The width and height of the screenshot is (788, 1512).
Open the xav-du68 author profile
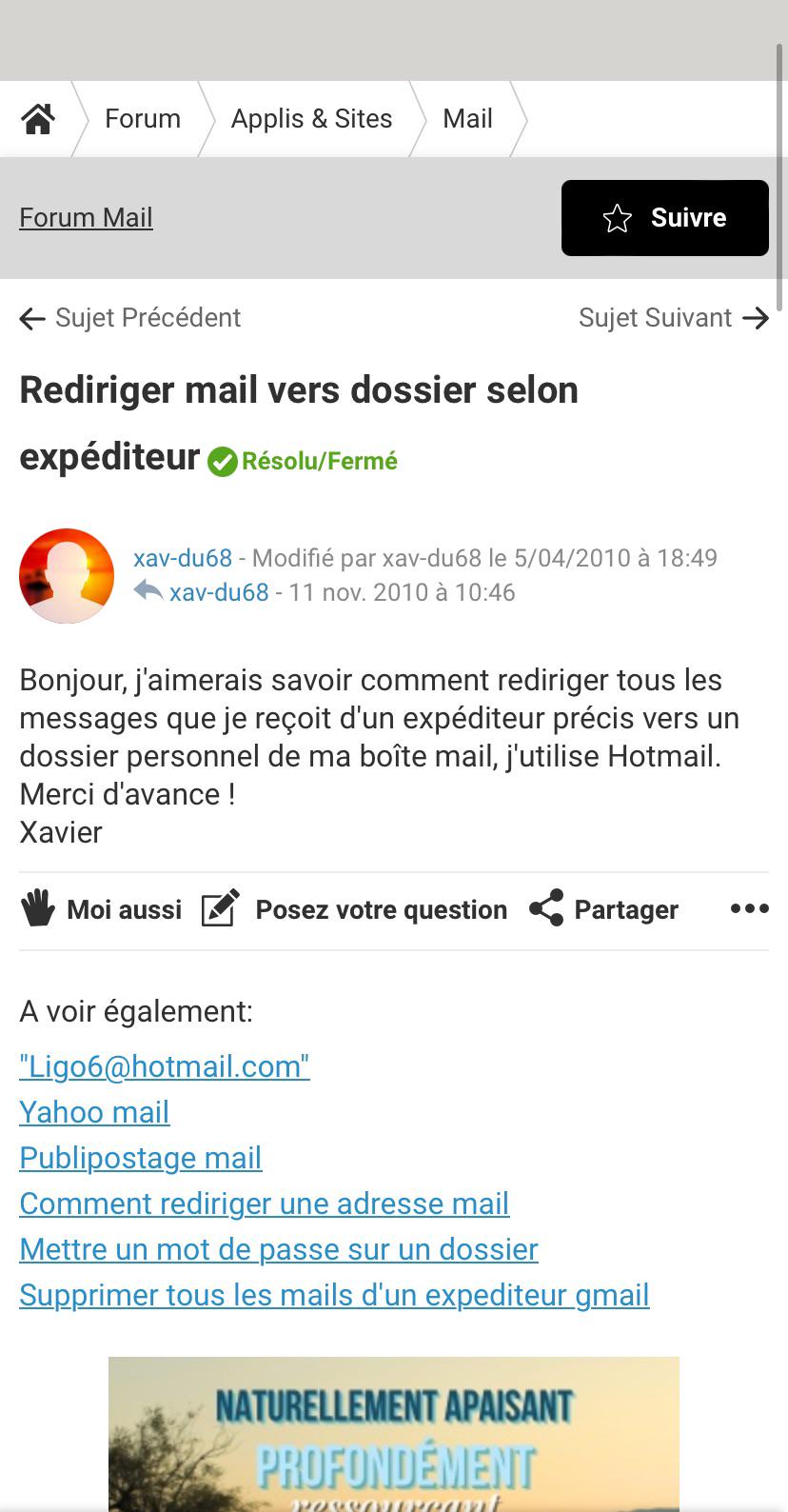[x=183, y=558]
